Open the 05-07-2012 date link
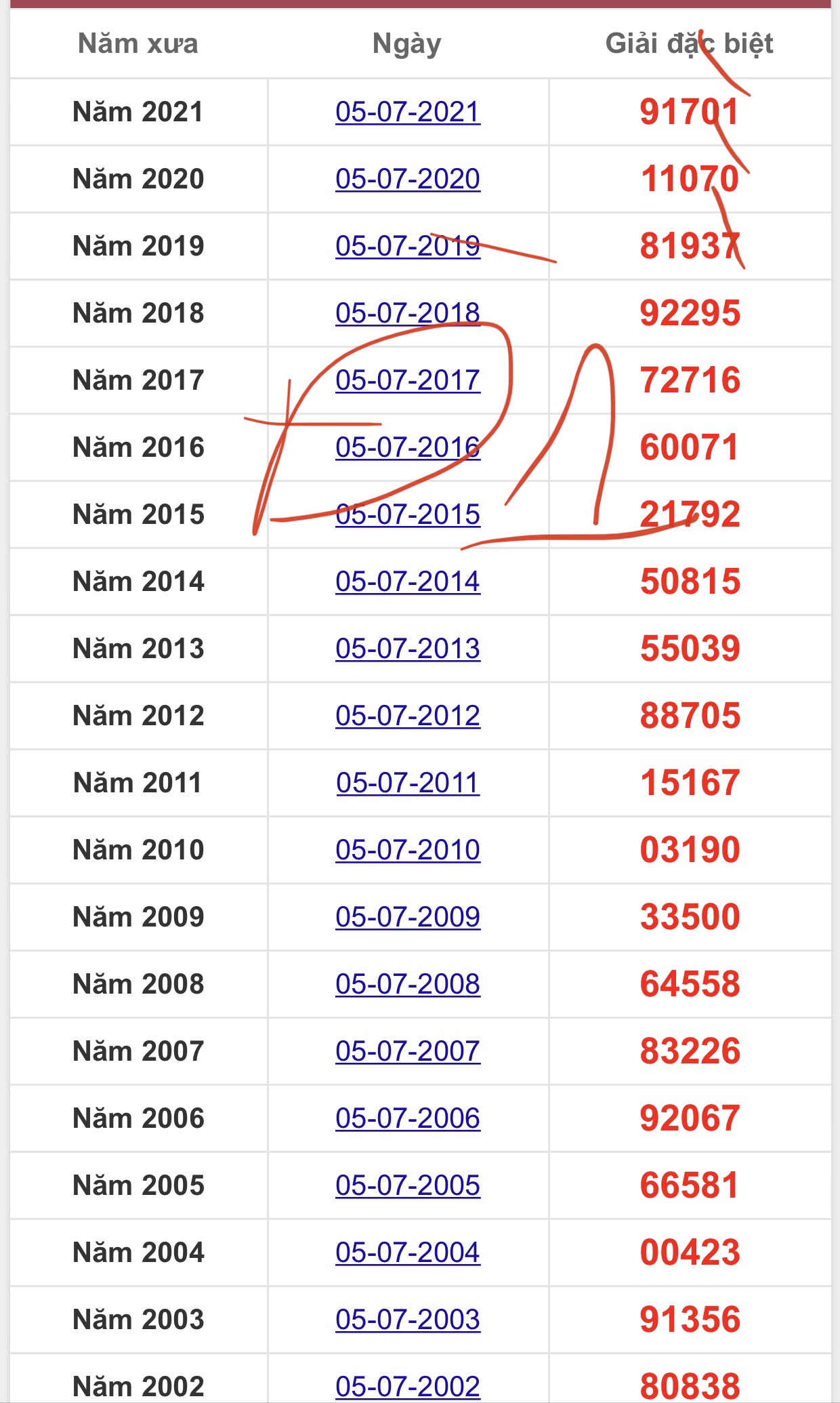Viewport: 840px width, 1403px height. click(x=408, y=716)
